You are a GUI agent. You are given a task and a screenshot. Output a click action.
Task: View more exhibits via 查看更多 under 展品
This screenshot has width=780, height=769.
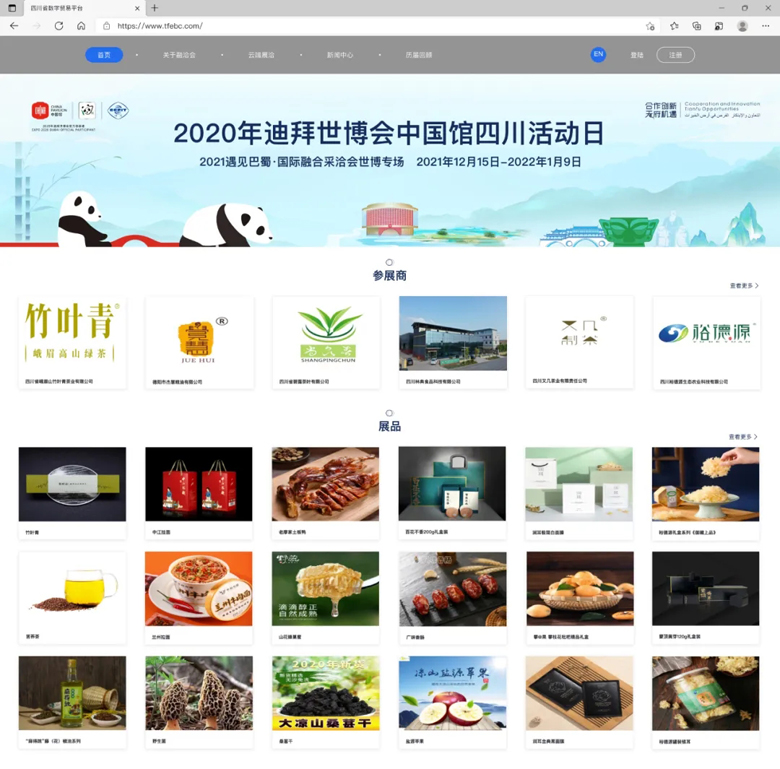pyautogui.click(x=743, y=437)
